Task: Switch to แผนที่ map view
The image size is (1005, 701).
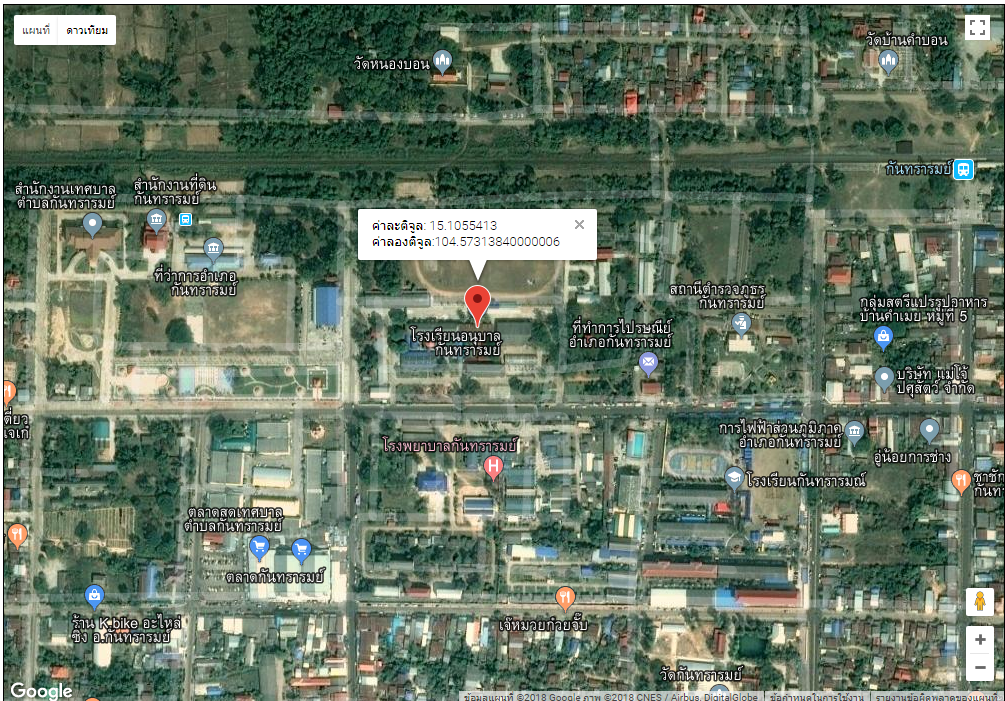Action: click(36, 31)
